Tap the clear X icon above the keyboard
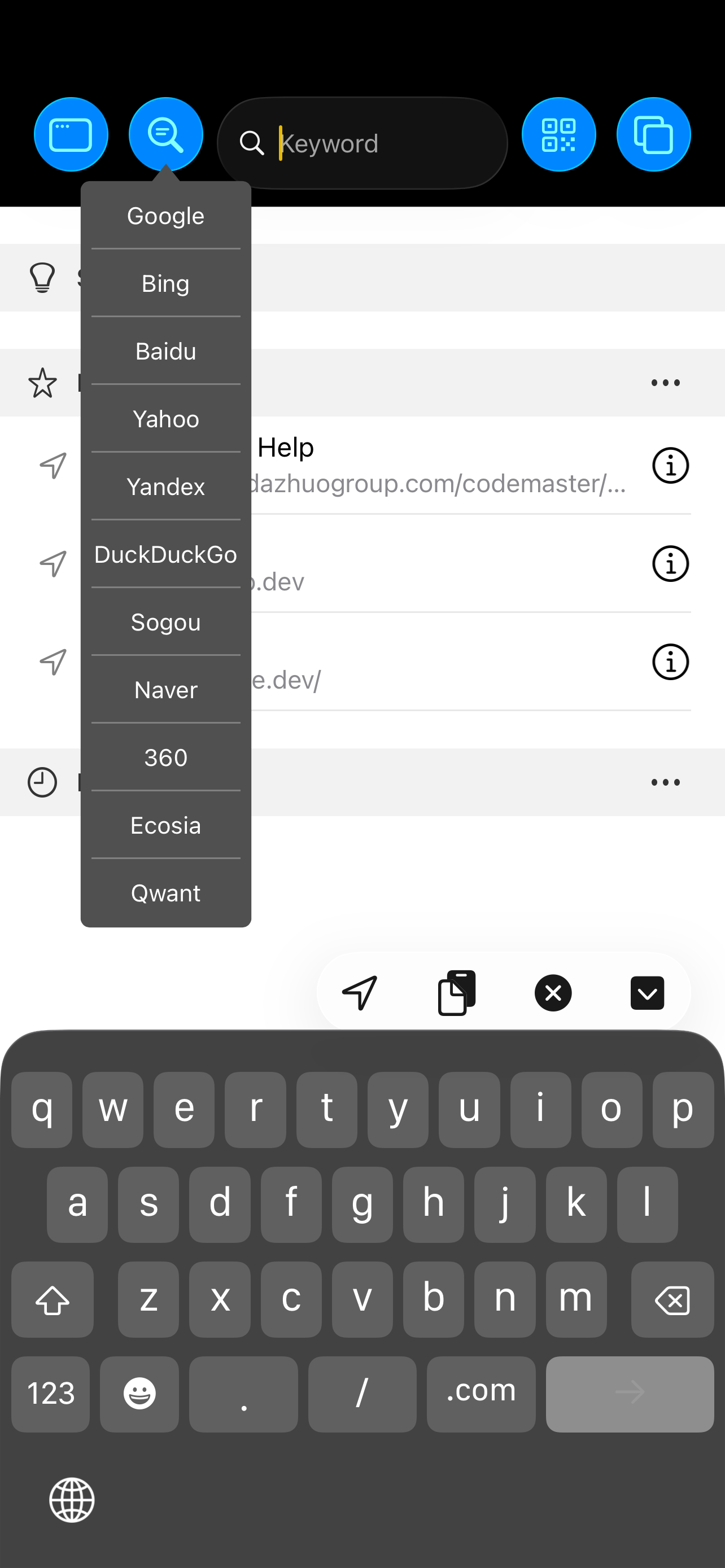This screenshot has width=725, height=1568. [x=552, y=993]
